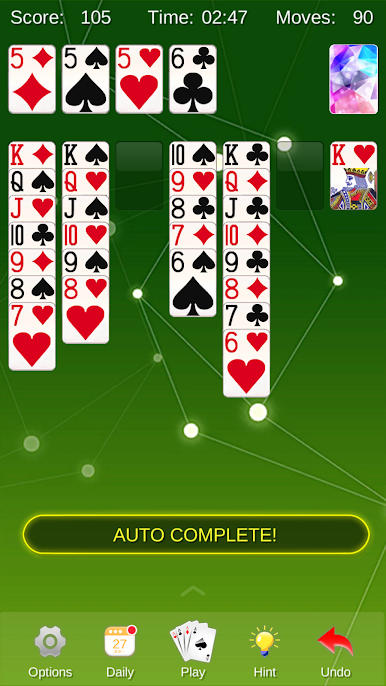Select the 6 of spades in tableau
This screenshot has height=686, width=386.
click(x=193, y=283)
